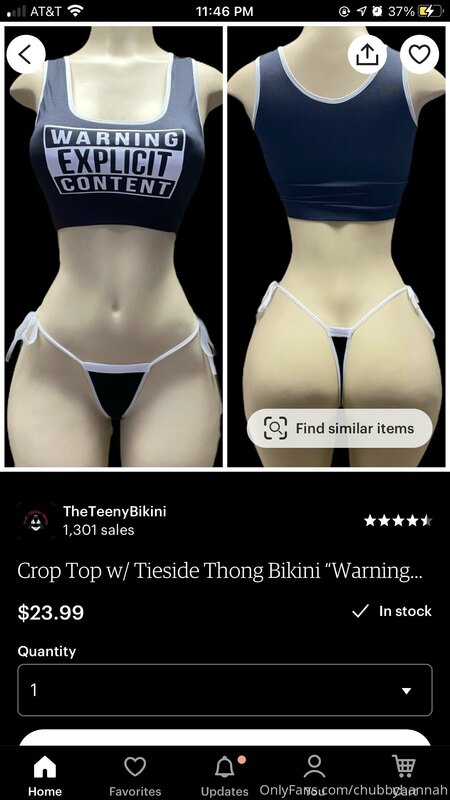Switch to the Favorites tab
Image resolution: width=450 pixels, height=800 pixels.
[135, 776]
